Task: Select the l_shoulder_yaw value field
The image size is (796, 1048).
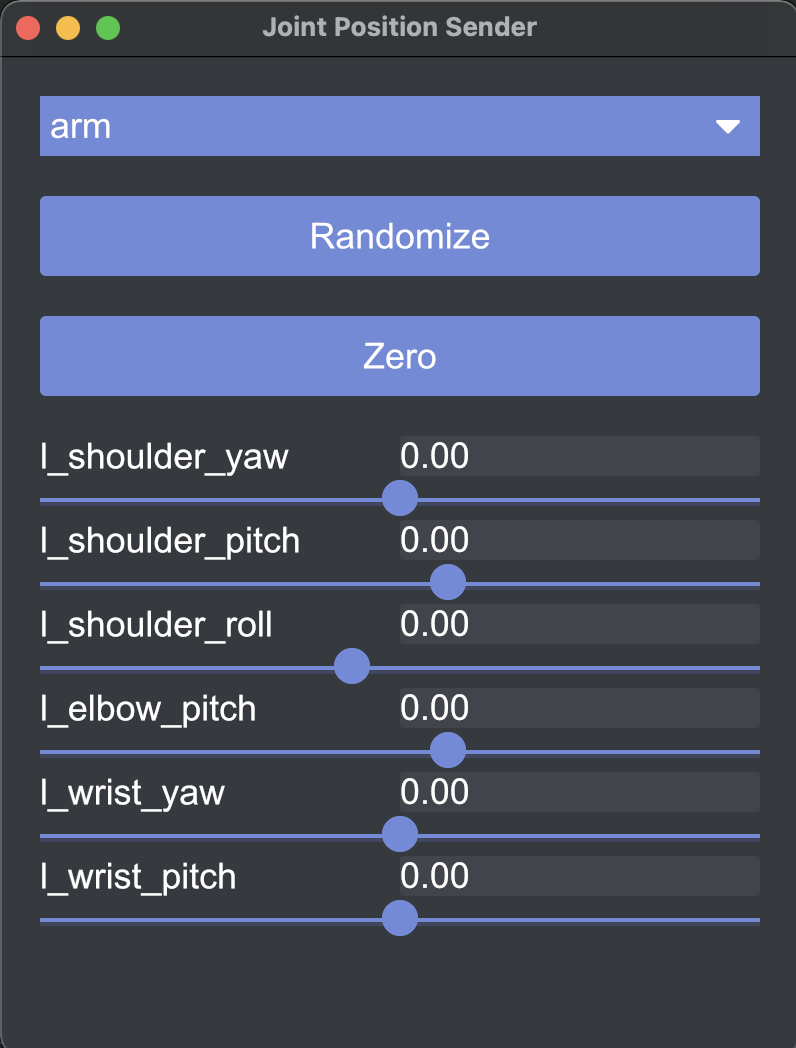Action: (579, 456)
